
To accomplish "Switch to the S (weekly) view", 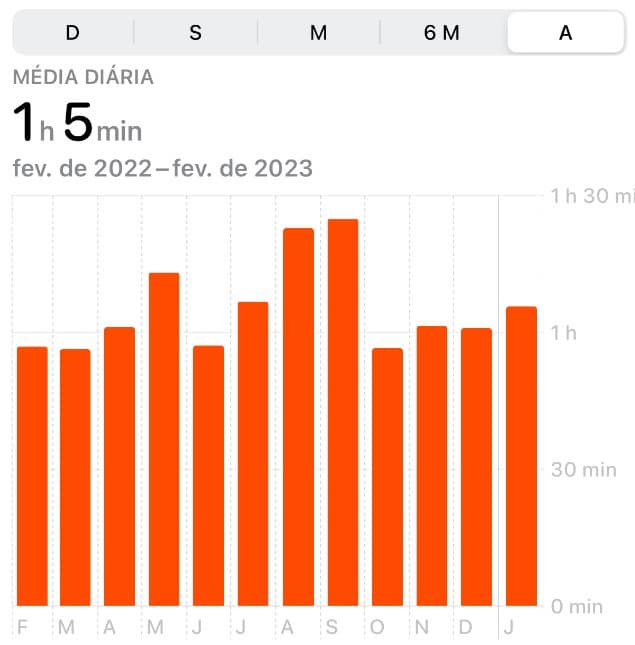I will point(195,33).
